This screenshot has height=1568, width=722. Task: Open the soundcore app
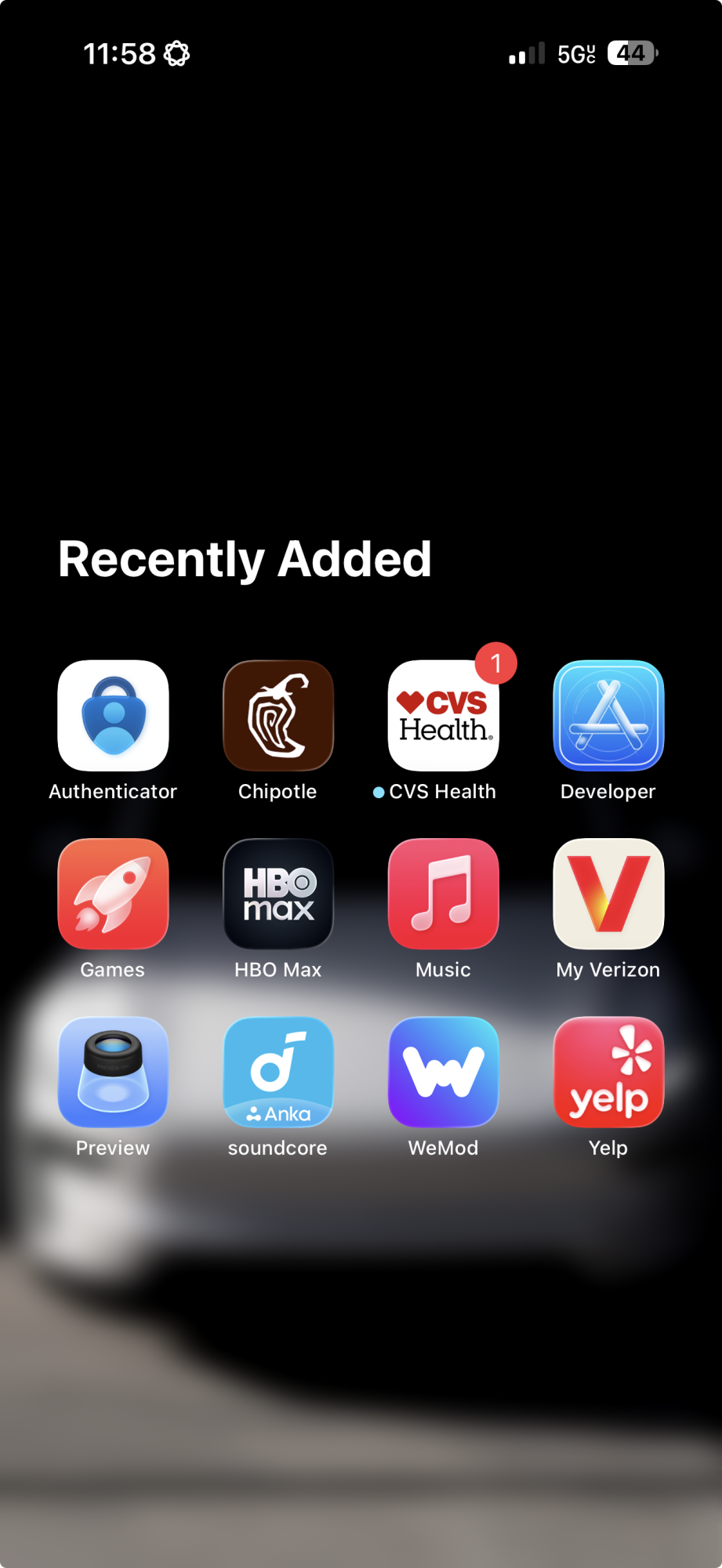pos(278,1072)
